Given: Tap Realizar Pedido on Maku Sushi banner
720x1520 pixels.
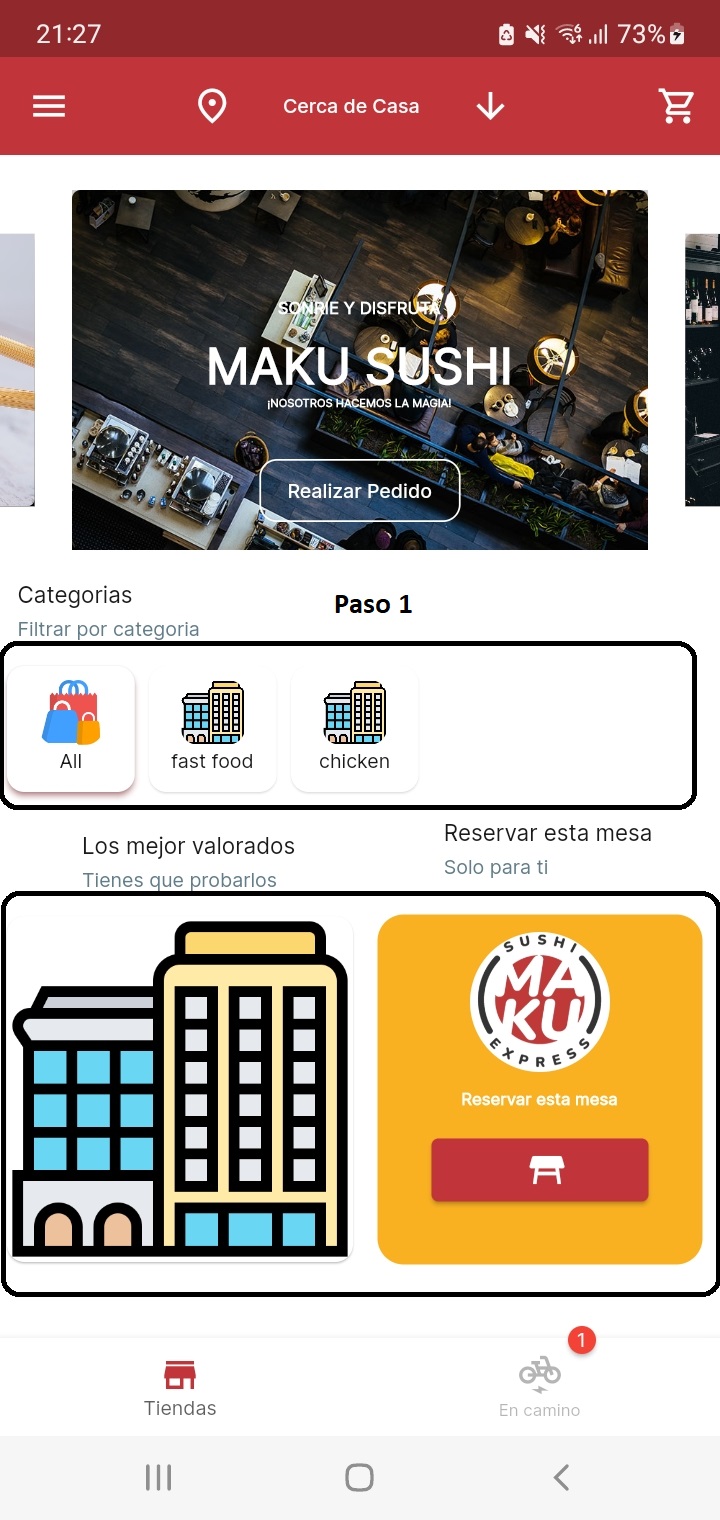Looking at the screenshot, I should 360,491.
